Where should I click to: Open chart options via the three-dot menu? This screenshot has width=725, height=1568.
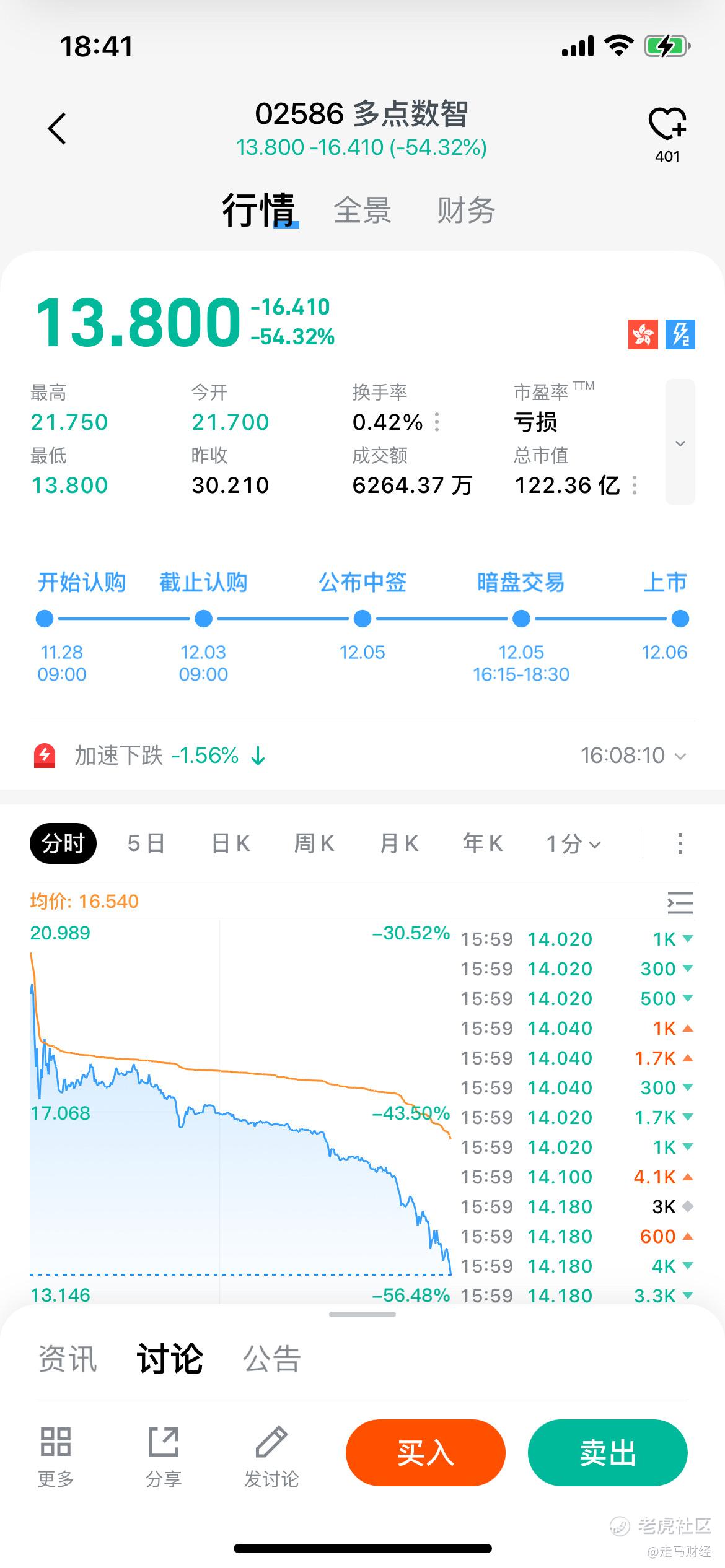680,843
